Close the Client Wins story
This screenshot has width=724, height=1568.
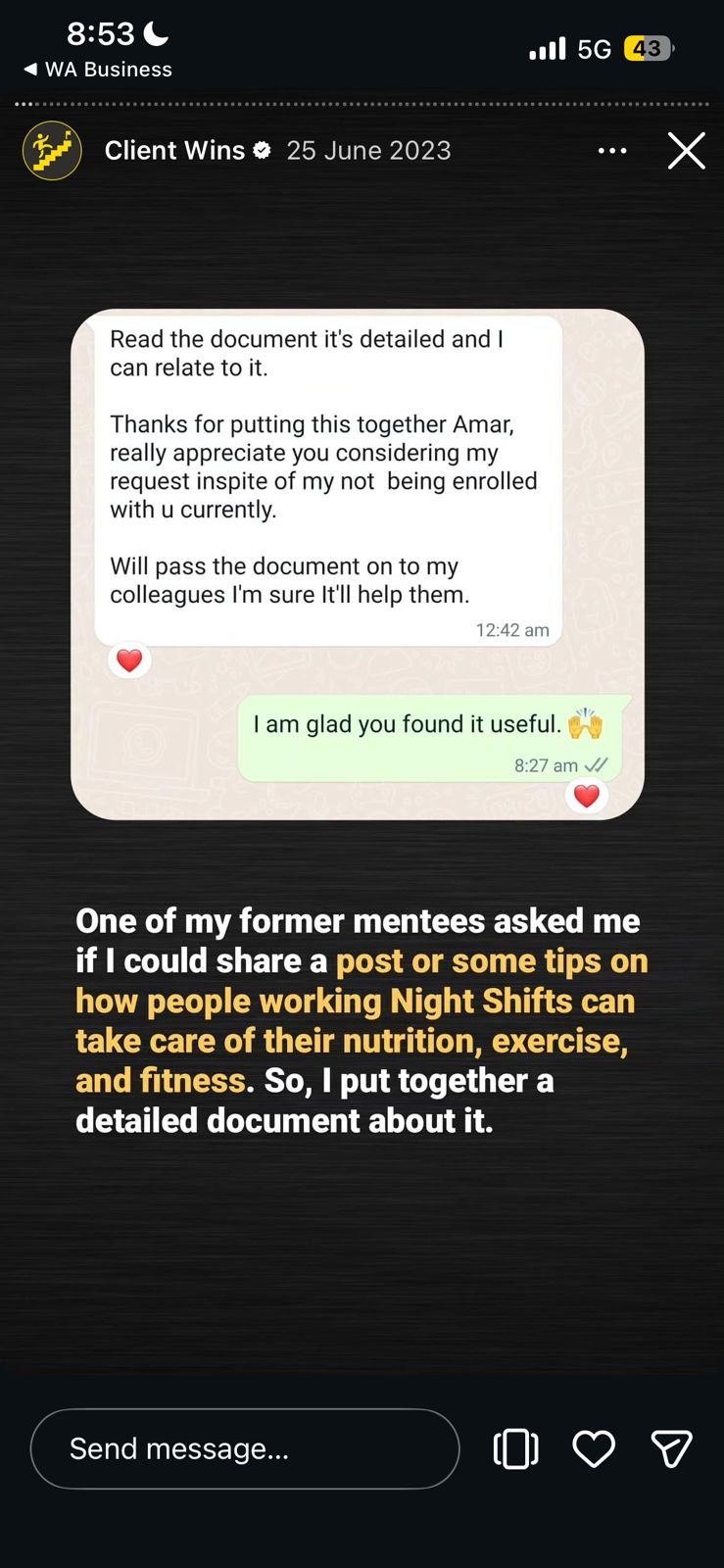686,151
